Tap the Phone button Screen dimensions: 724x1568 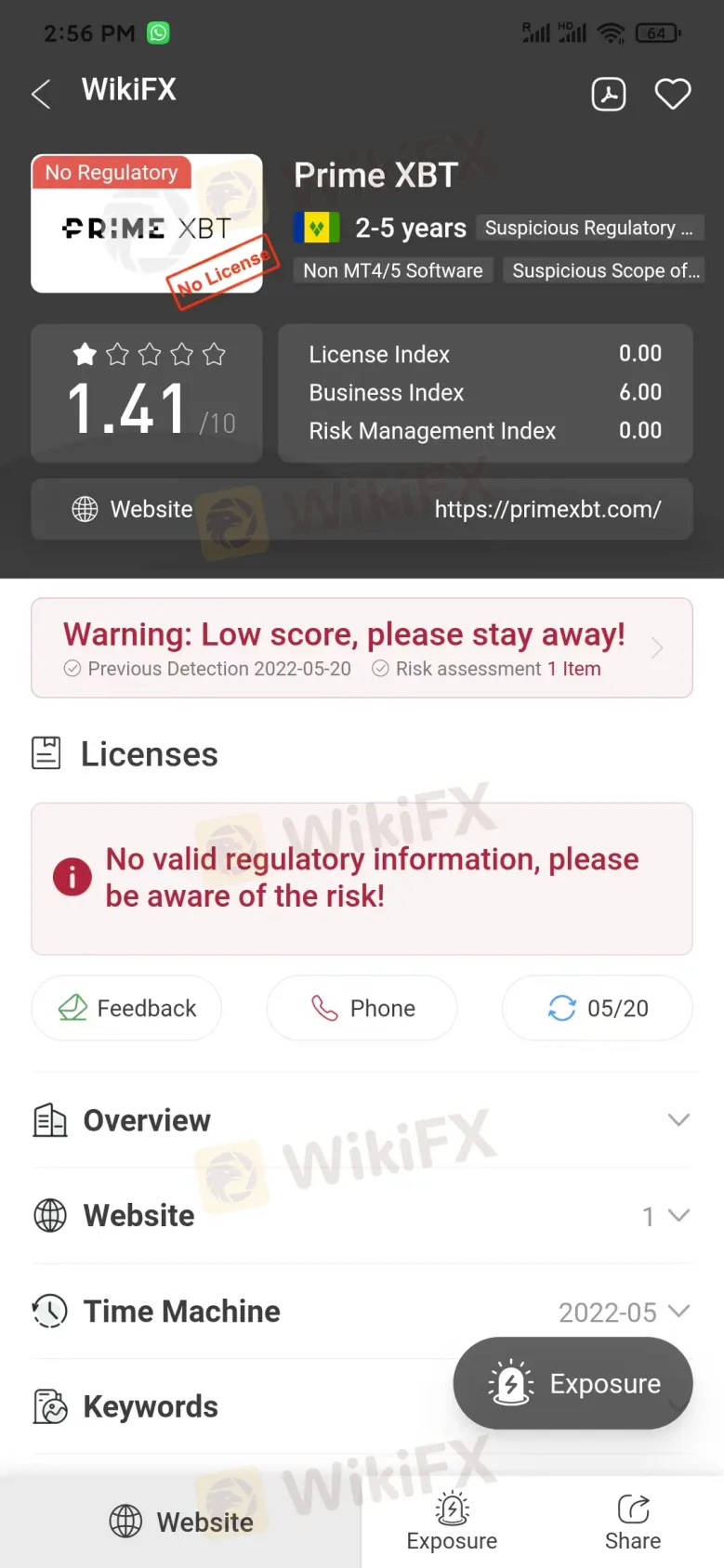pyautogui.click(x=362, y=1008)
